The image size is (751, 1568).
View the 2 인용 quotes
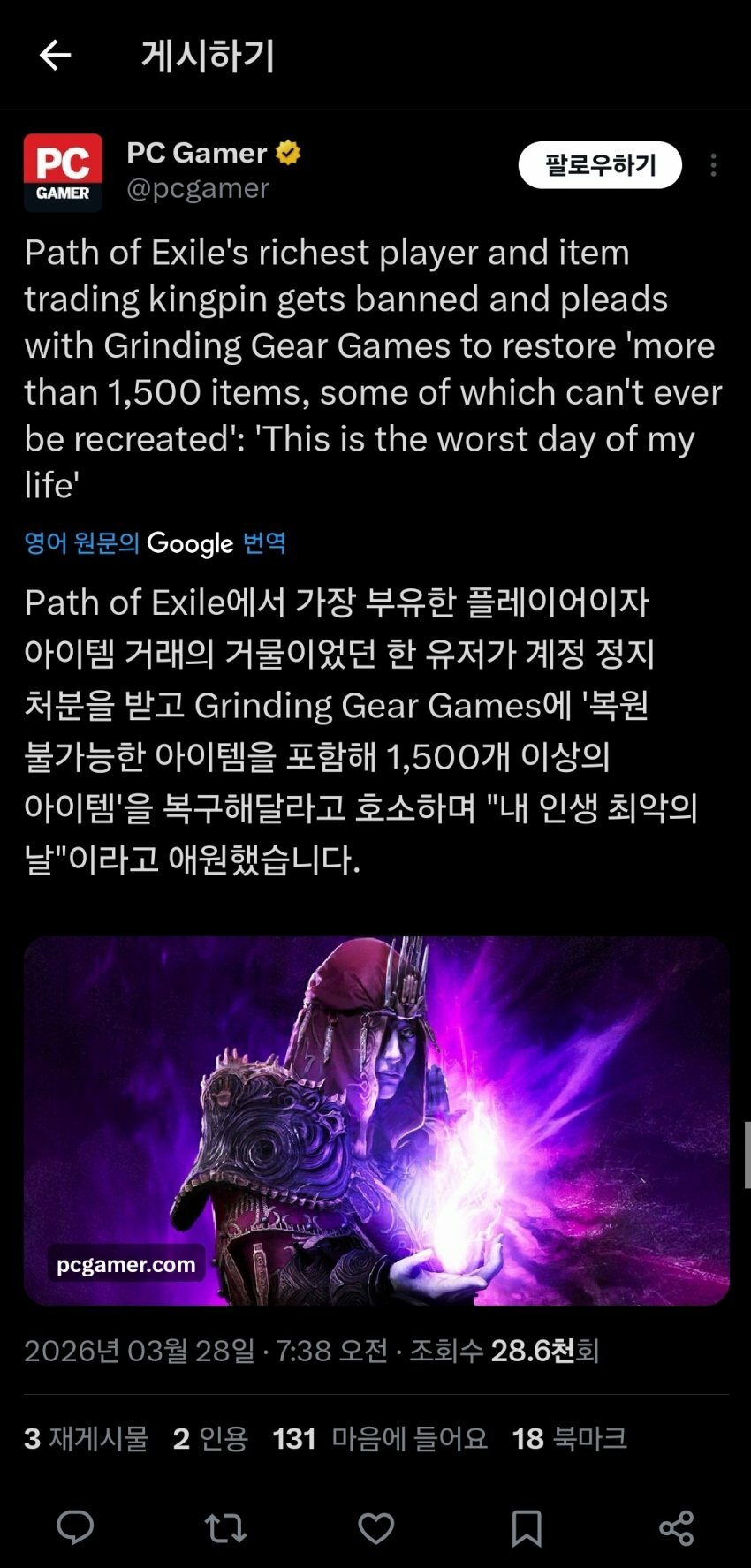tap(210, 1438)
